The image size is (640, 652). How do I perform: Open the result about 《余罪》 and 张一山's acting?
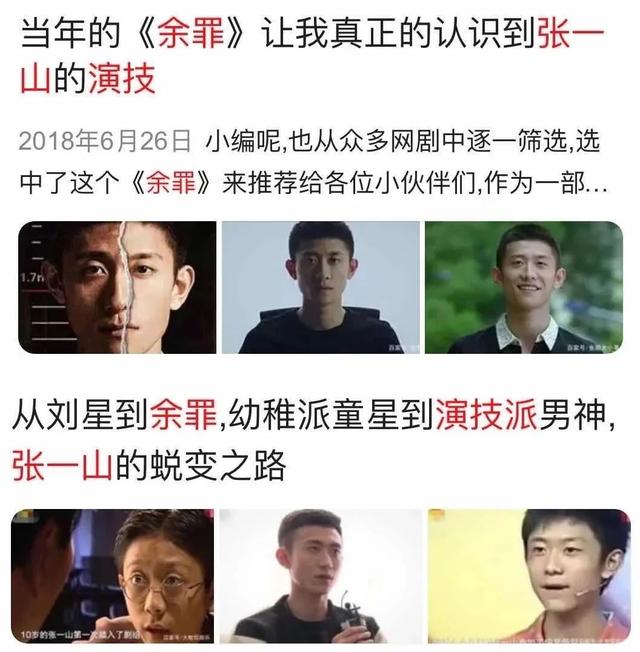300,55
